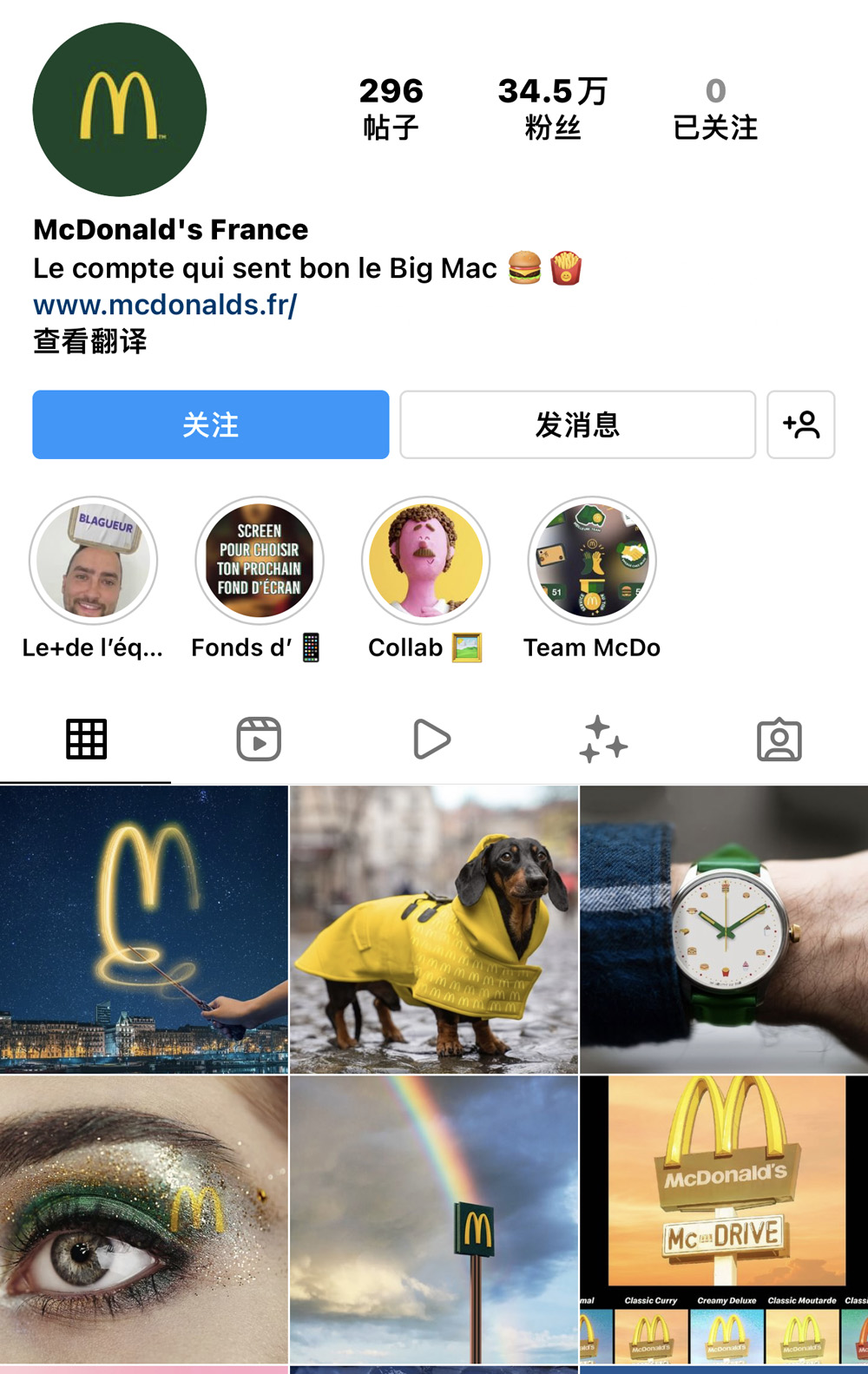The width and height of the screenshot is (868, 1374).
Task: Open the Le+de l'éq... story highlight
Action: (x=93, y=561)
